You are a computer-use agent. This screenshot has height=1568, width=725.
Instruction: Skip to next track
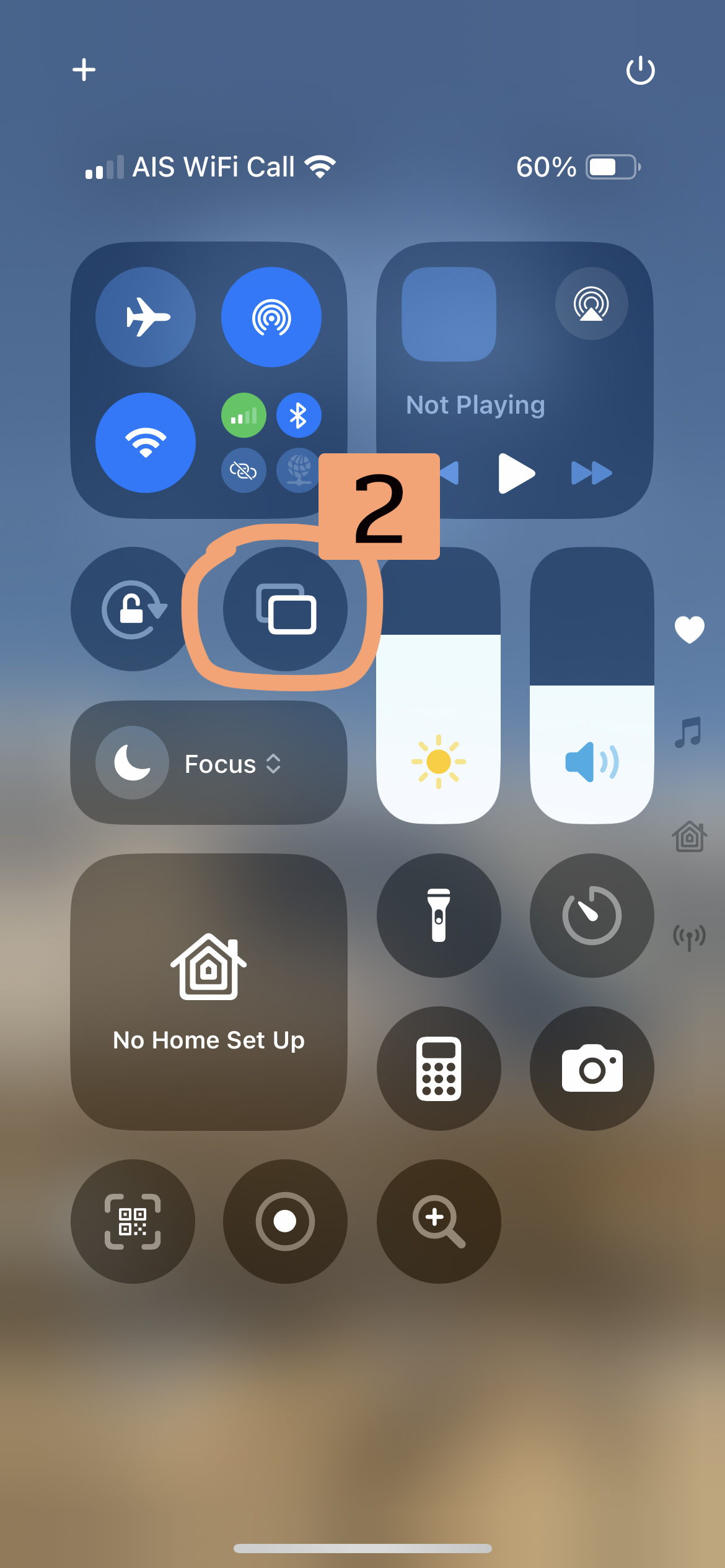pos(591,473)
